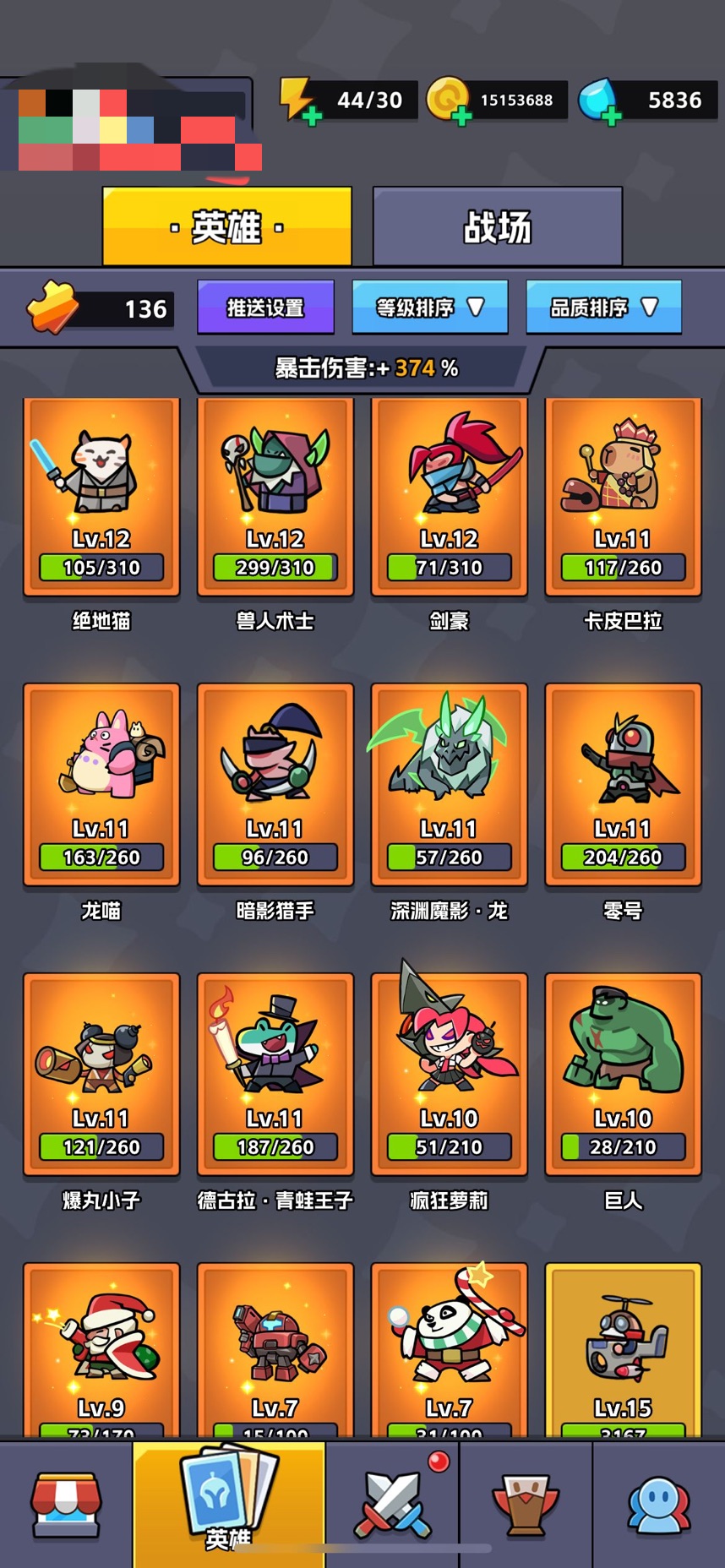This screenshot has height=1568, width=725.
Task: Open hero card 兽人术士
Action: pyautogui.click(x=275, y=497)
